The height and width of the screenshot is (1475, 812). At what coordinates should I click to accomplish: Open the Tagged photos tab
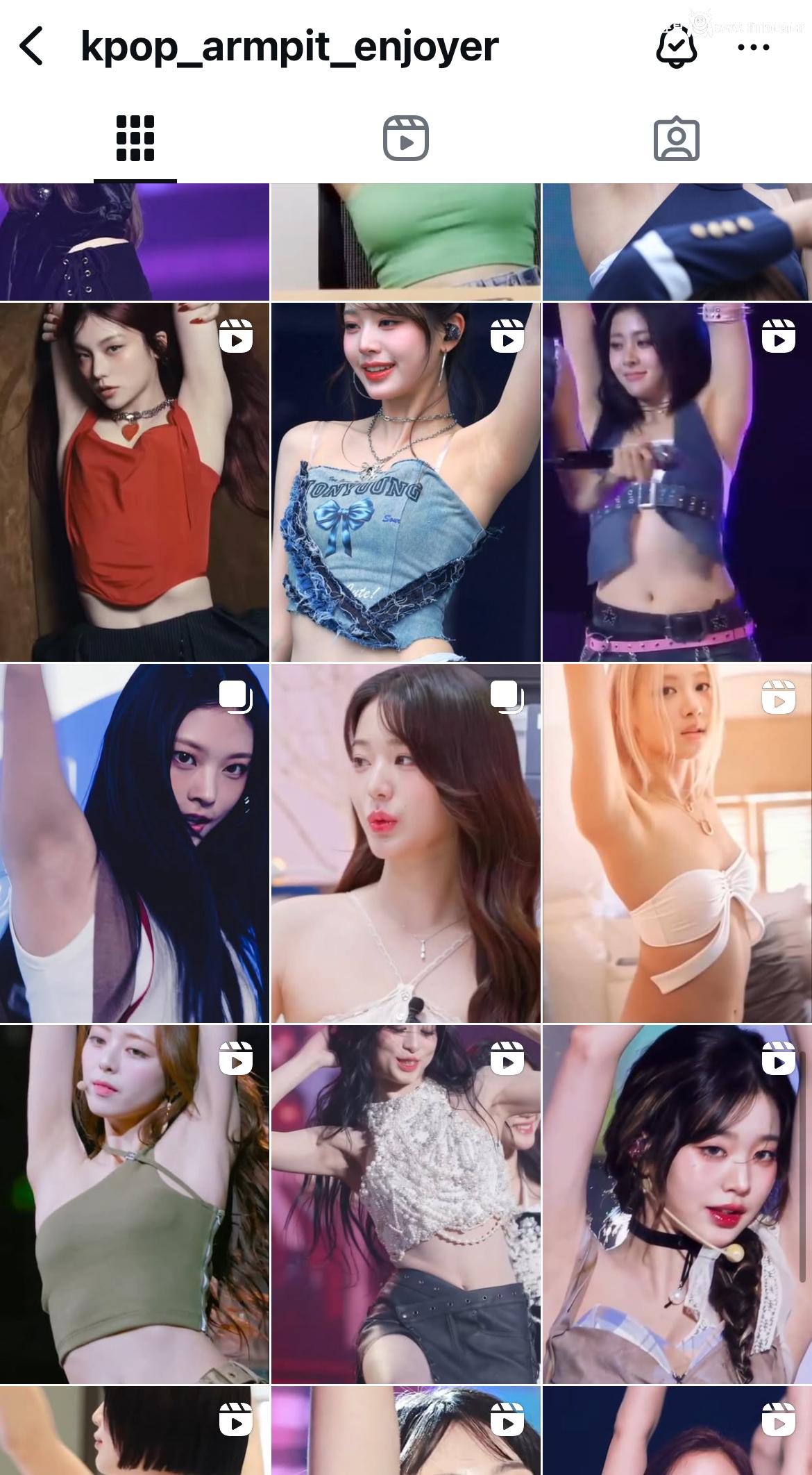(677, 137)
